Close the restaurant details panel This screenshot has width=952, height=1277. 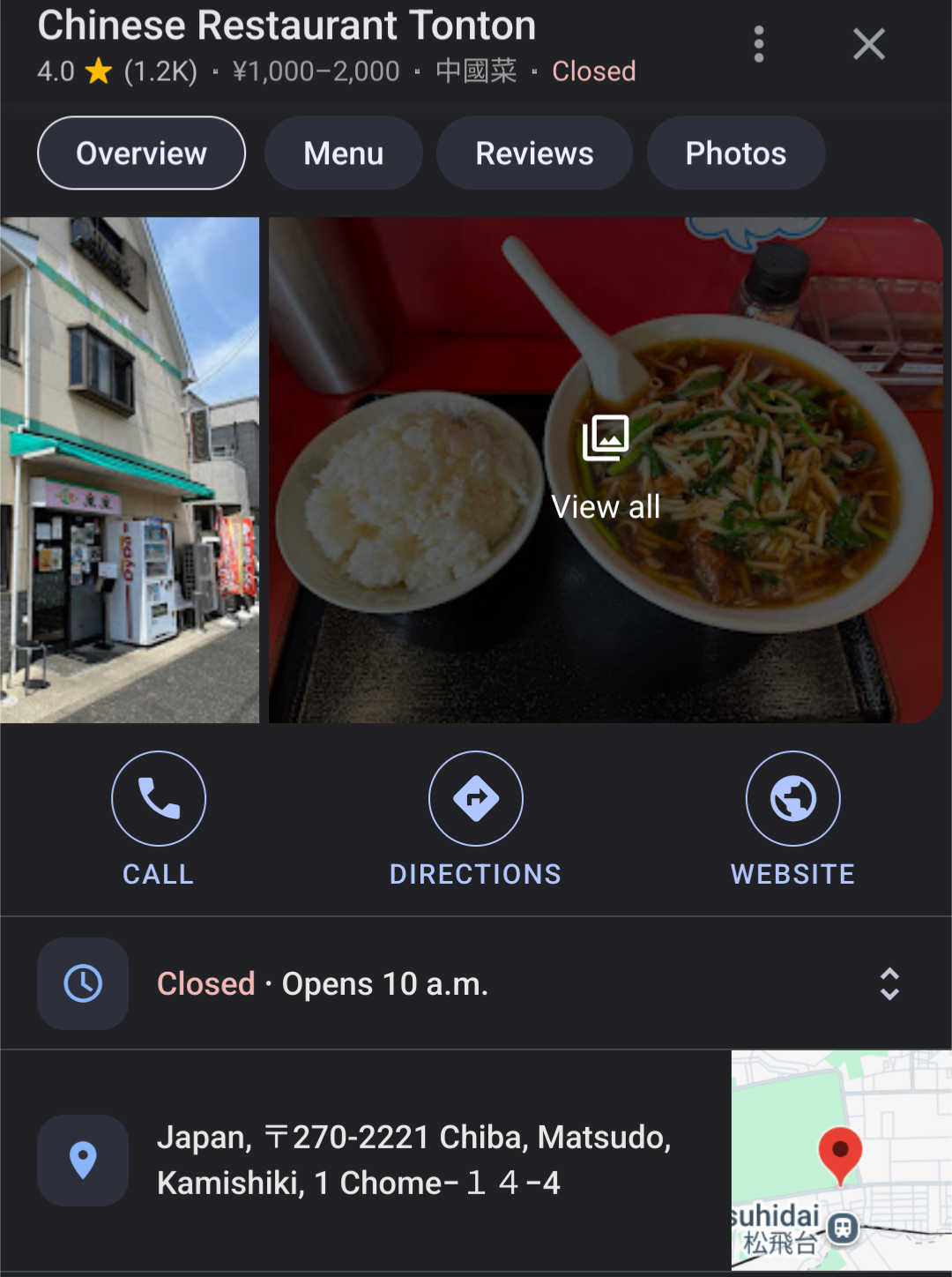868,44
